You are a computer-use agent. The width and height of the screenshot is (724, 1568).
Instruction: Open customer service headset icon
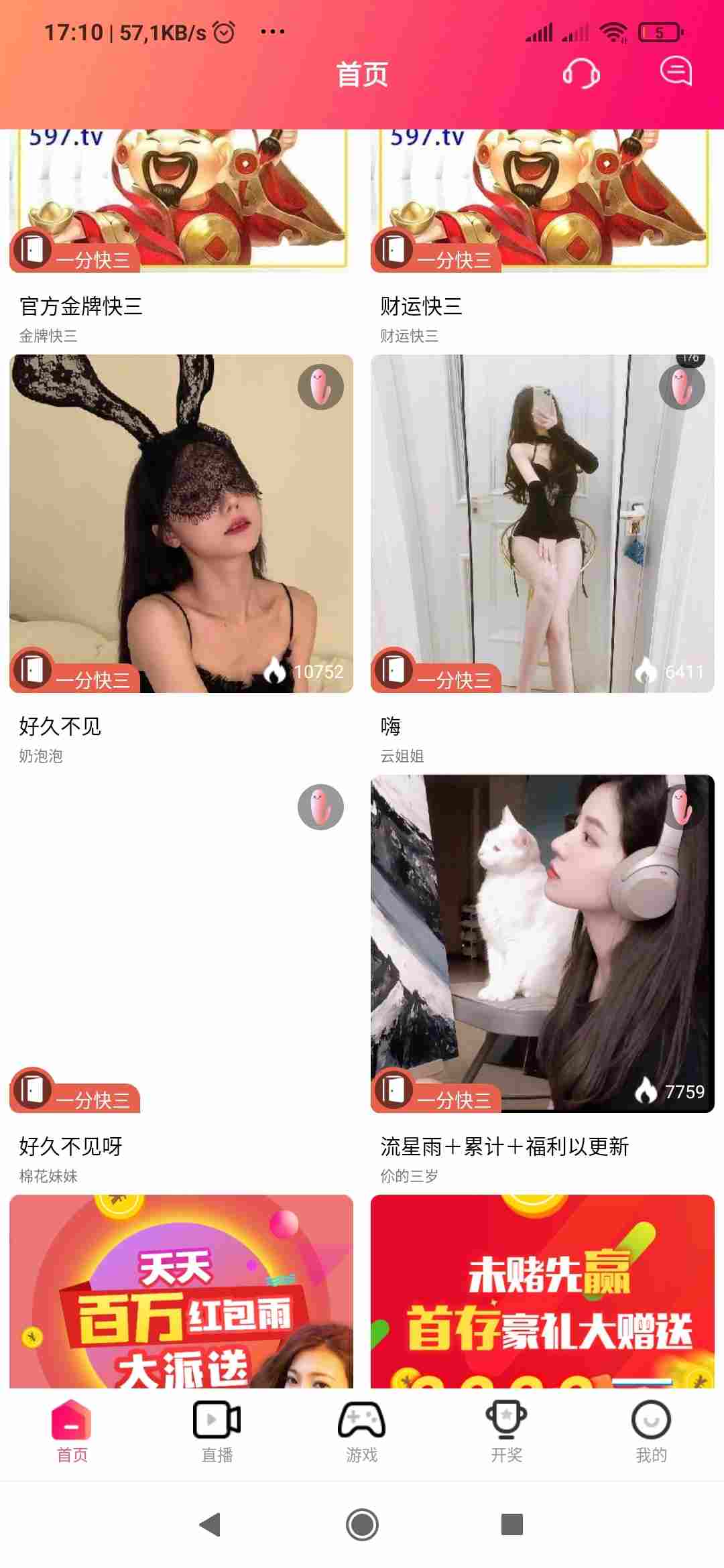pyautogui.click(x=581, y=73)
